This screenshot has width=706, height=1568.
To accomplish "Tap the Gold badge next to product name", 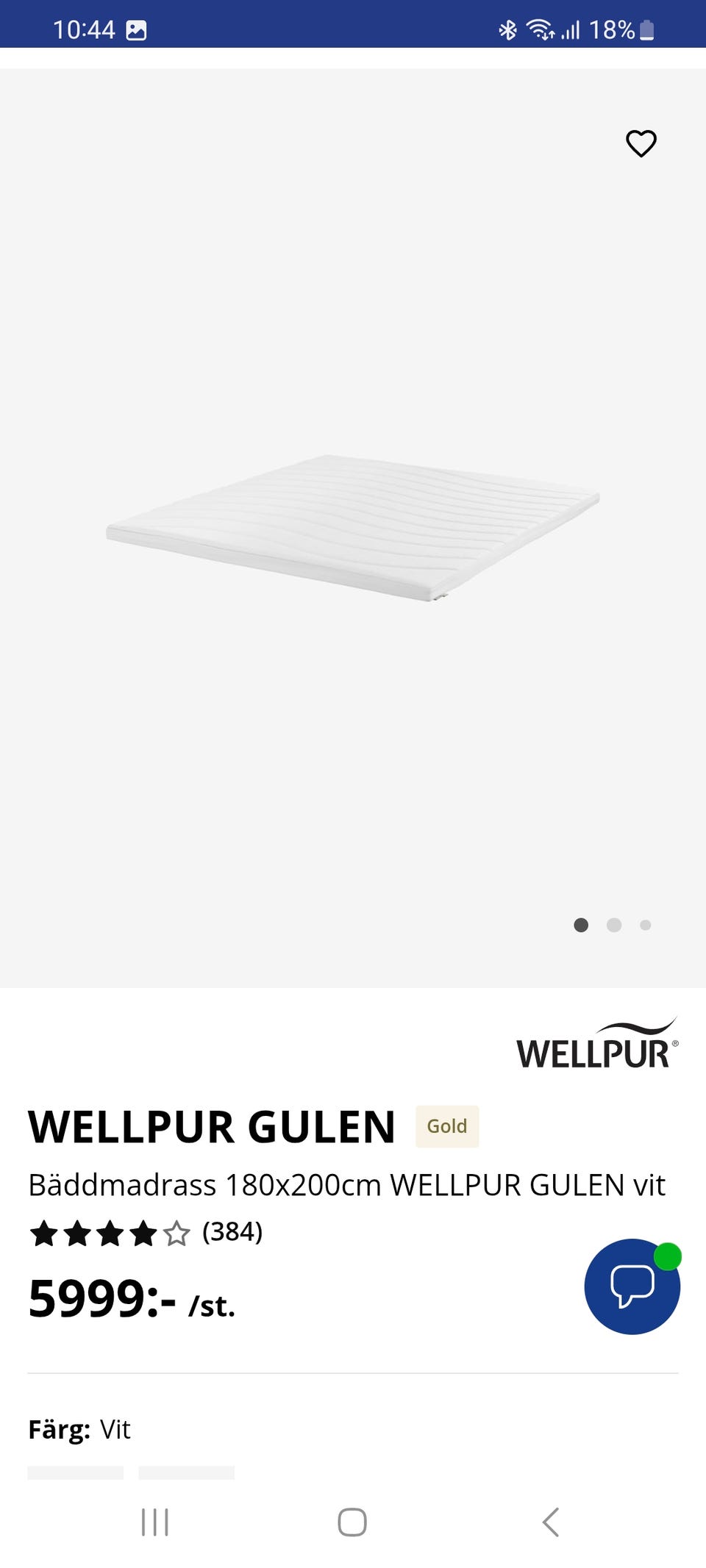I will click(x=447, y=1125).
